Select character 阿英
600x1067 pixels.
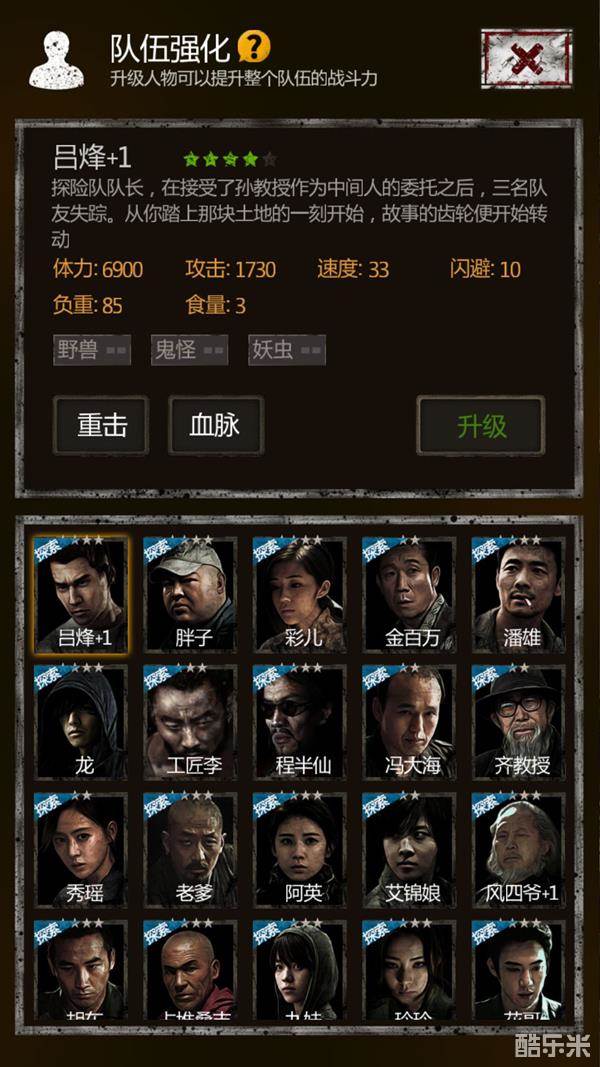pyautogui.click(x=300, y=849)
